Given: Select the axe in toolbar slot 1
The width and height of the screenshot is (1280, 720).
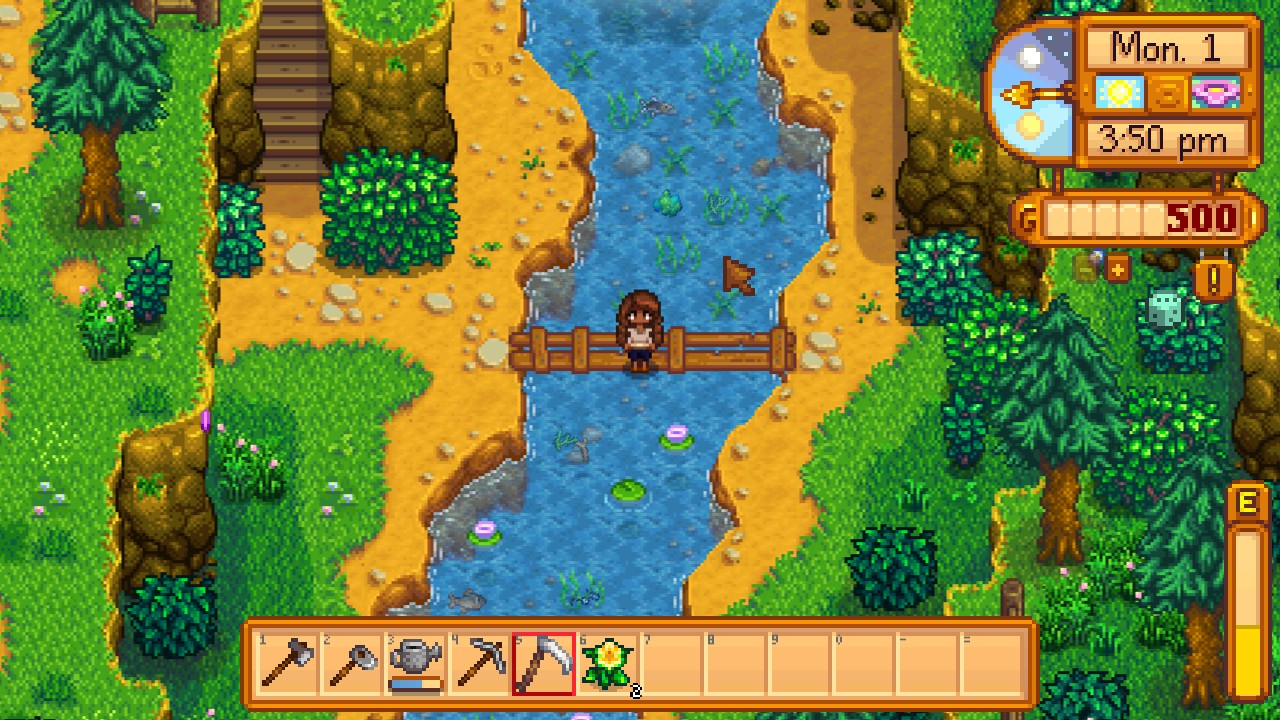Looking at the screenshot, I should pos(287,663).
